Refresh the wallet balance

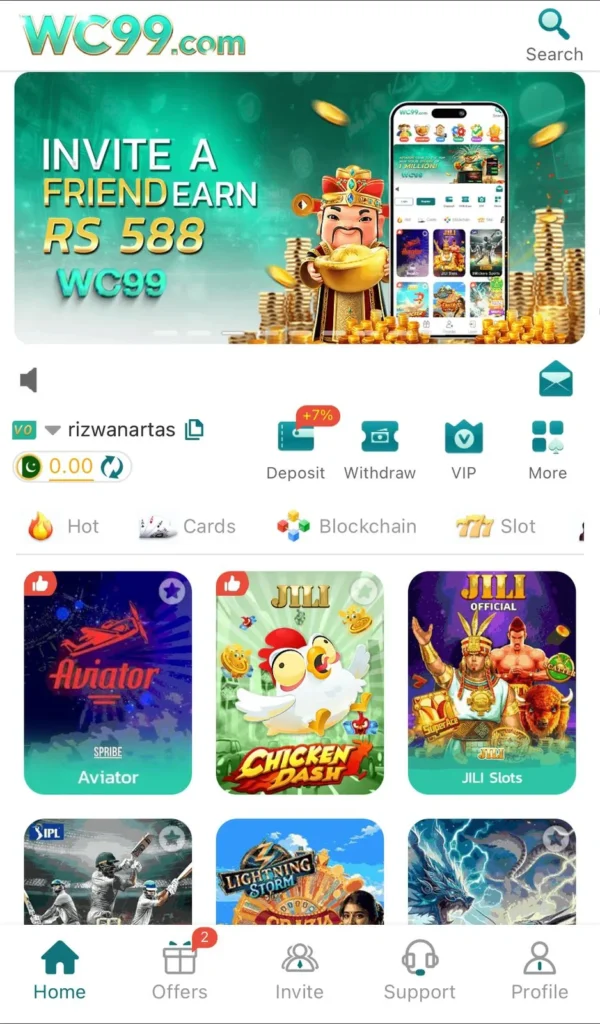point(112,467)
